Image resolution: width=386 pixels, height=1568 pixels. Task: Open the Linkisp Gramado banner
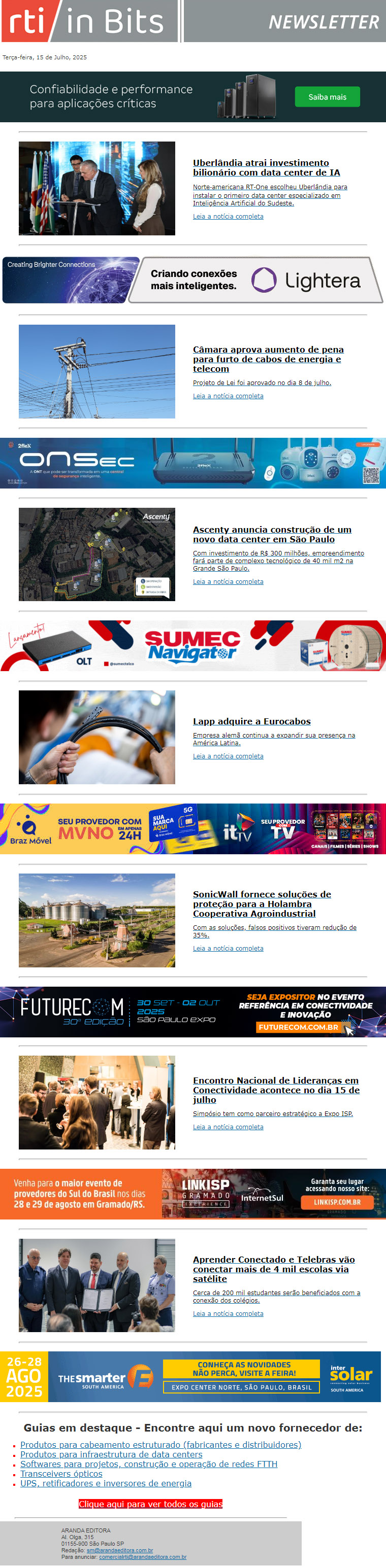point(192,1194)
